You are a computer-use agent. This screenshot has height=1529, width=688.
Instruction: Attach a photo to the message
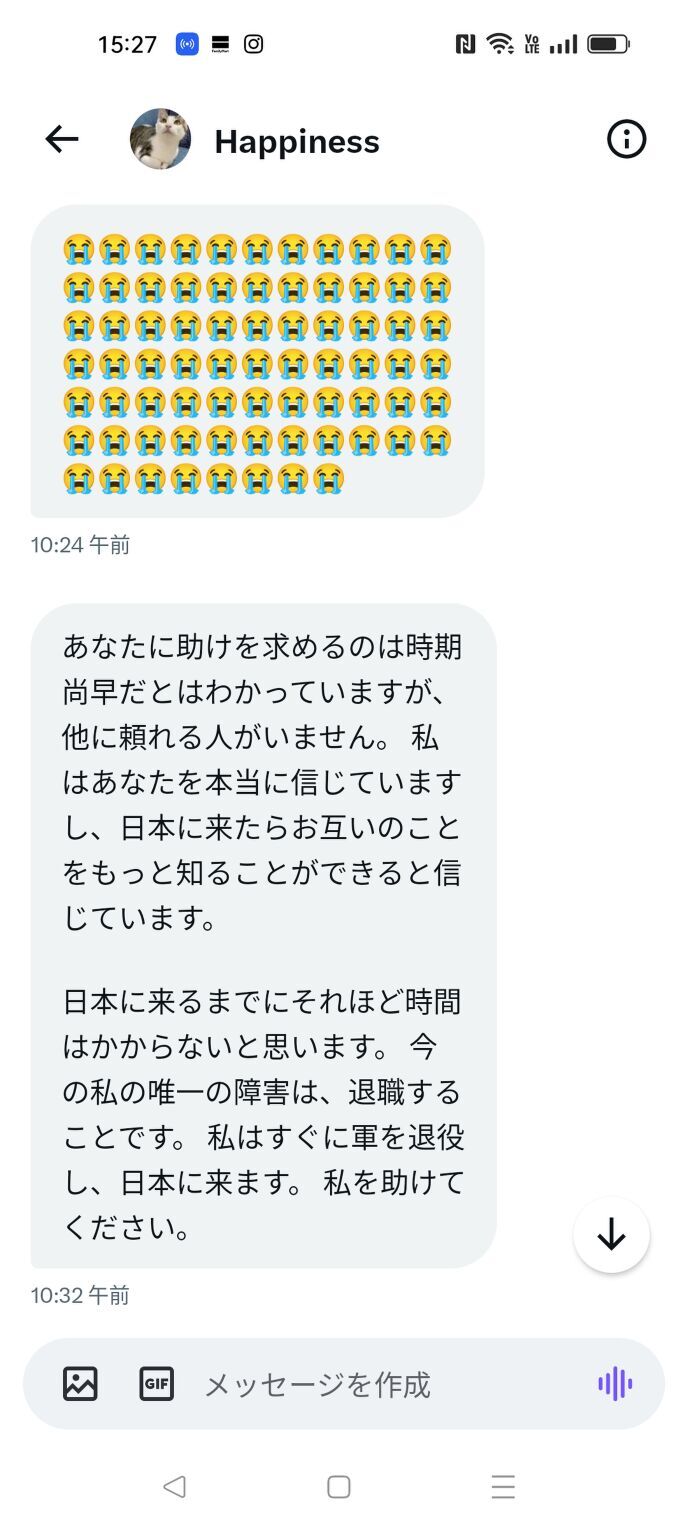click(80, 1384)
